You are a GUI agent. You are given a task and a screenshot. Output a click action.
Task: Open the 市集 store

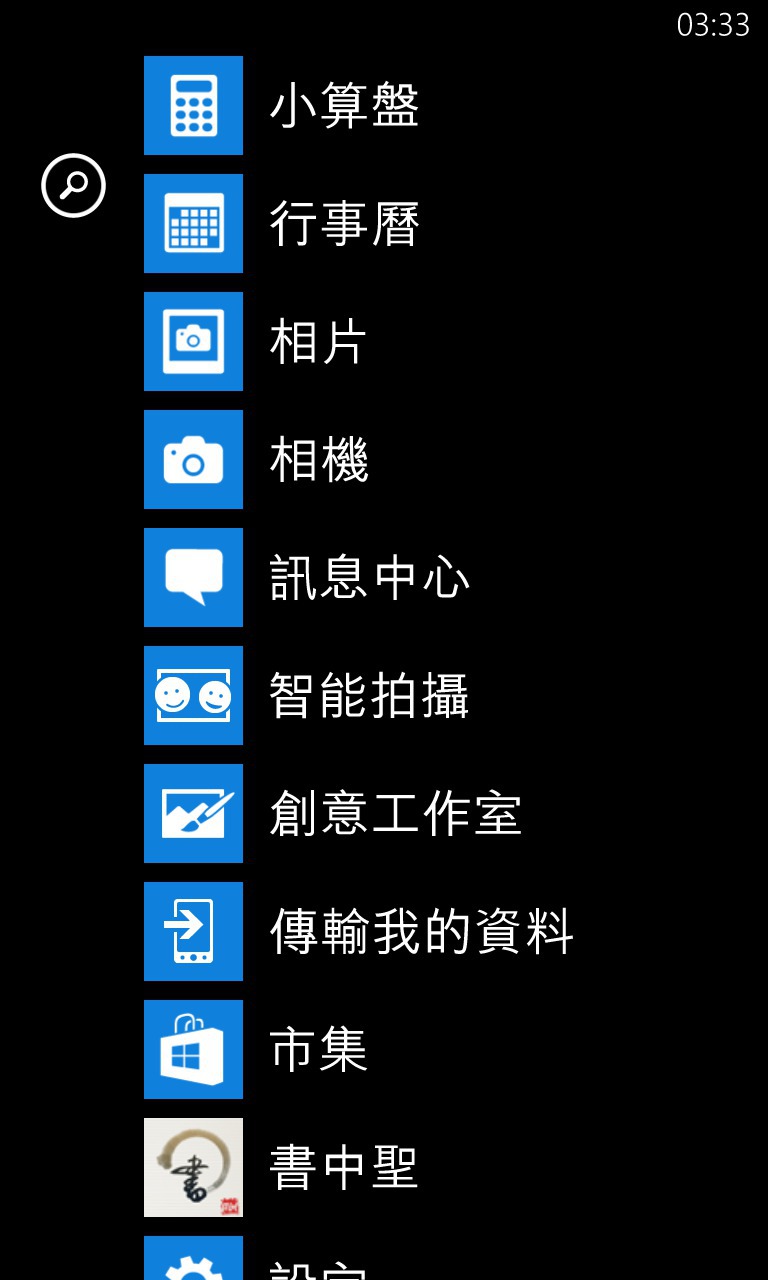[x=193, y=1049]
